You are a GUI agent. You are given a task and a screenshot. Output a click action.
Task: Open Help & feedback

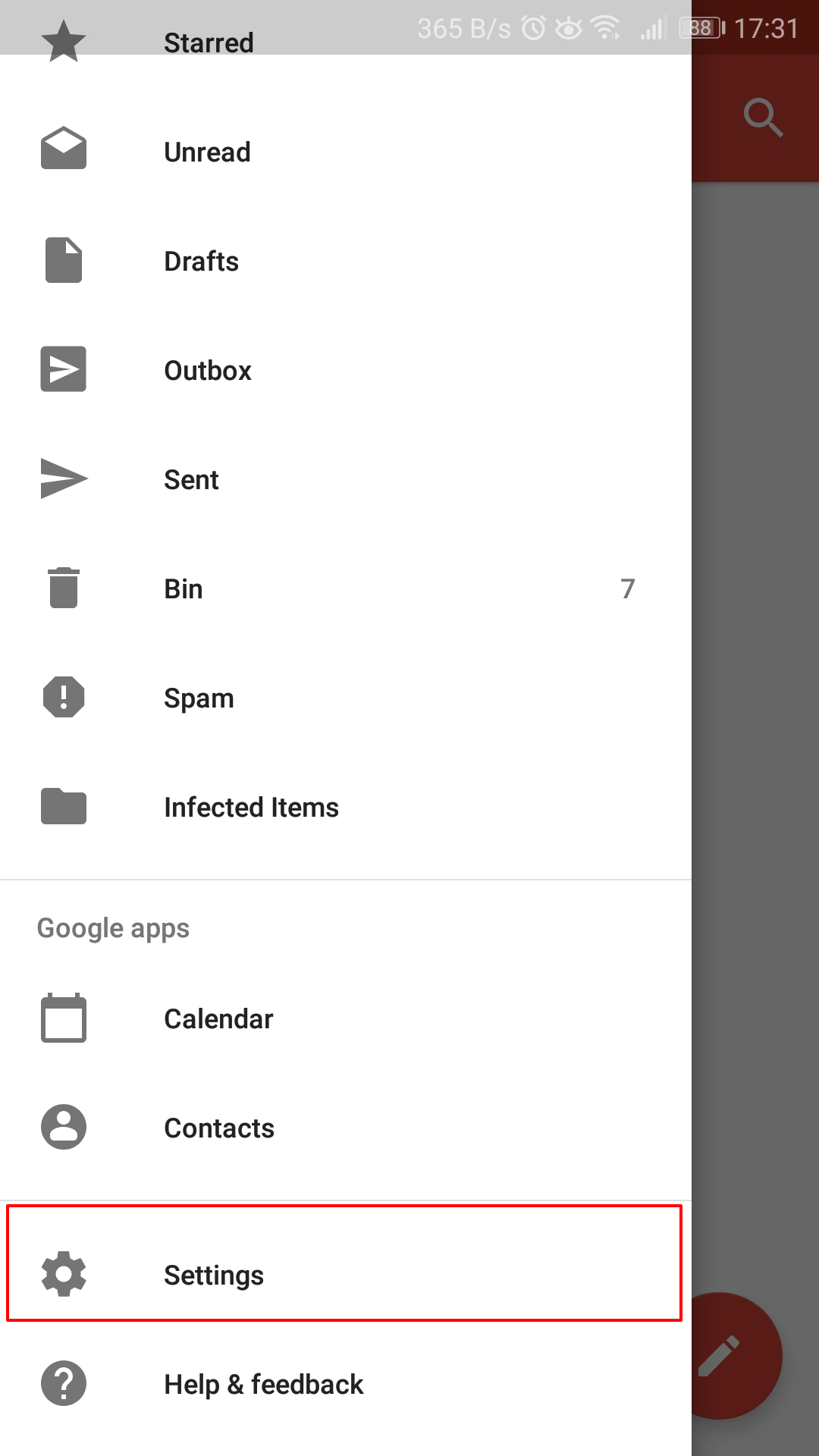click(263, 1384)
